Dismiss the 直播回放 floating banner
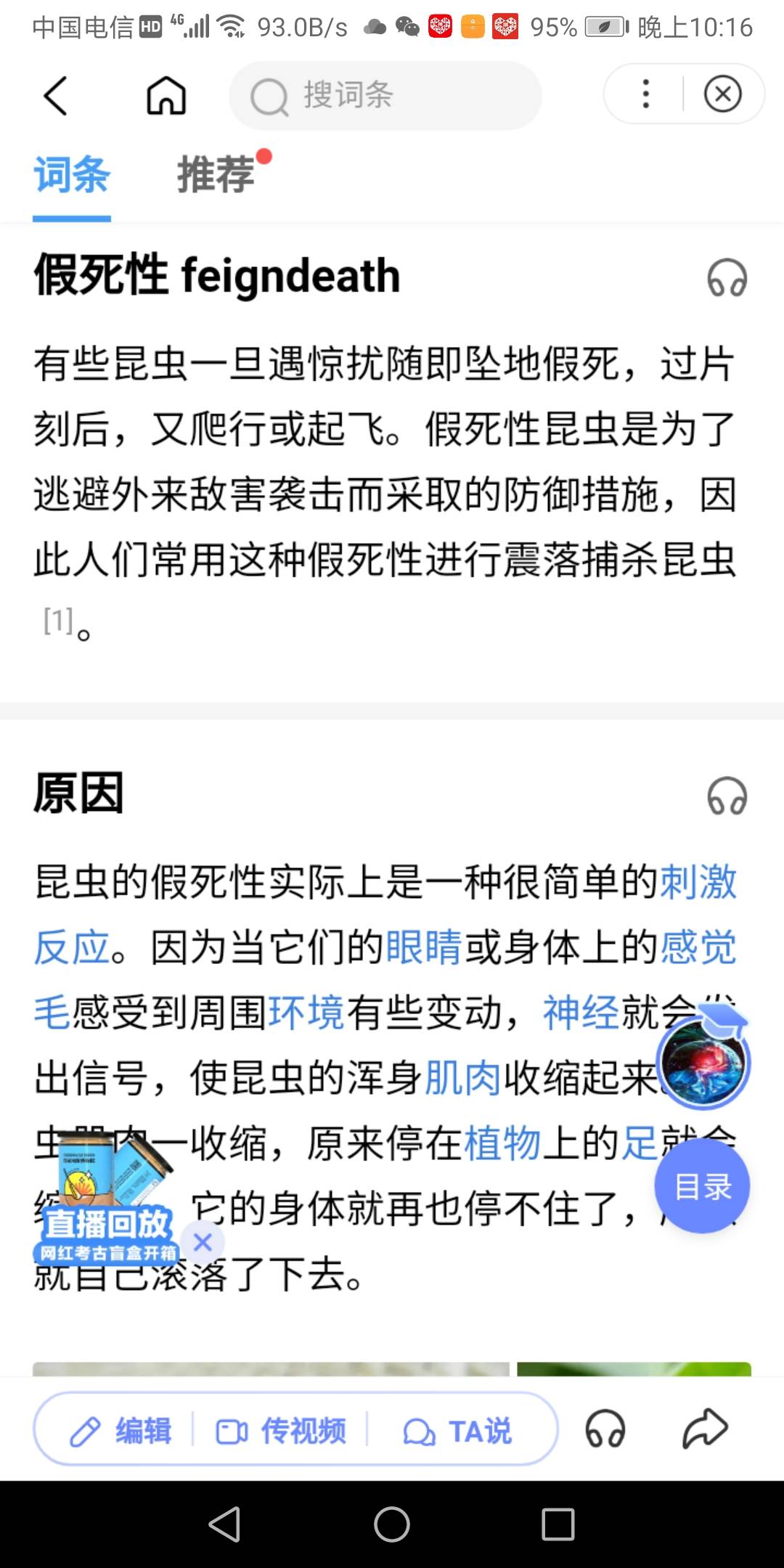 tap(203, 1242)
